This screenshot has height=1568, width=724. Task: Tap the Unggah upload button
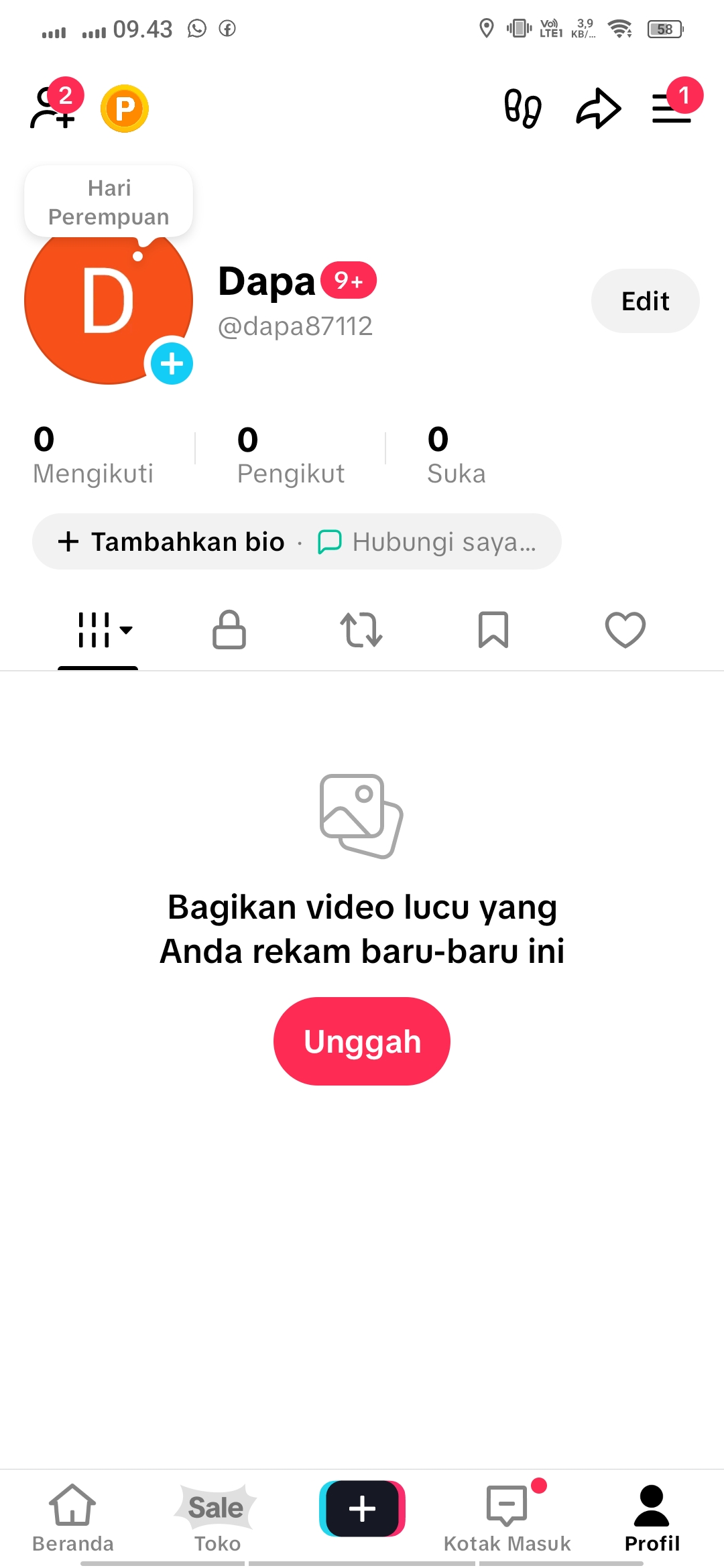coord(362,1041)
